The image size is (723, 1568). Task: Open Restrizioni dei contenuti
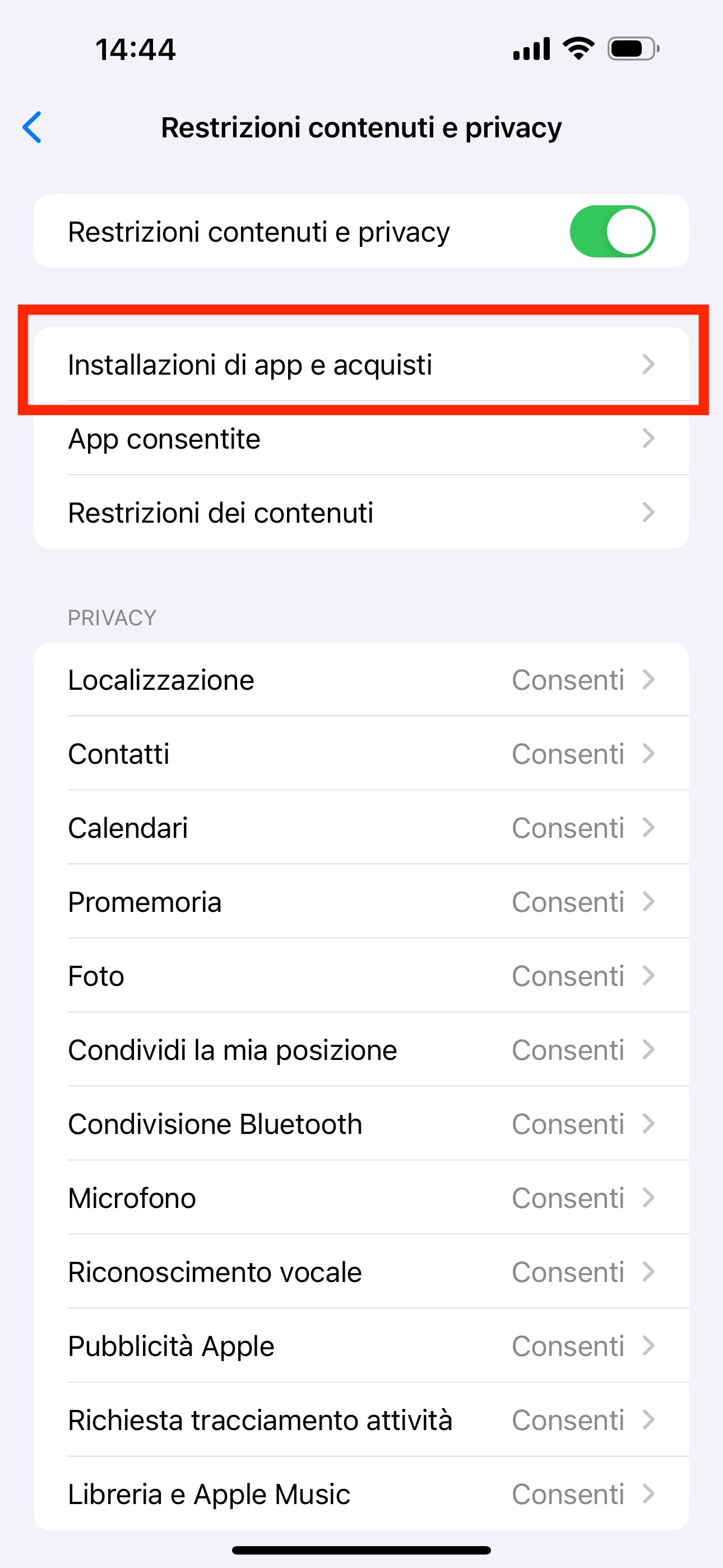(361, 513)
